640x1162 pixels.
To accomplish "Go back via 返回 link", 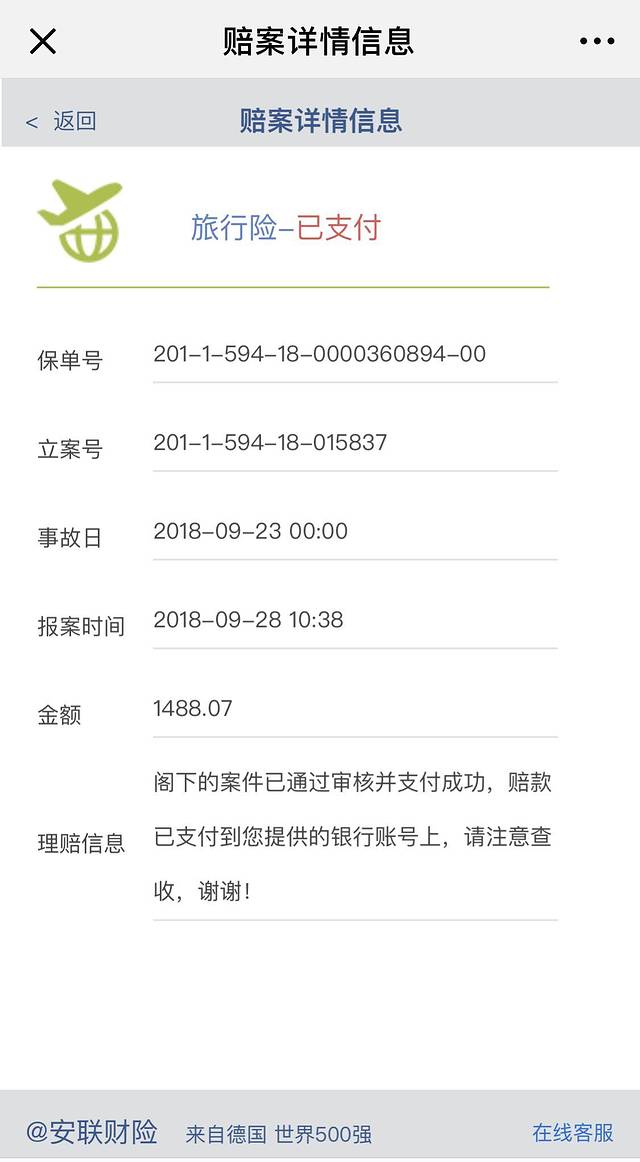I will point(62,122).
